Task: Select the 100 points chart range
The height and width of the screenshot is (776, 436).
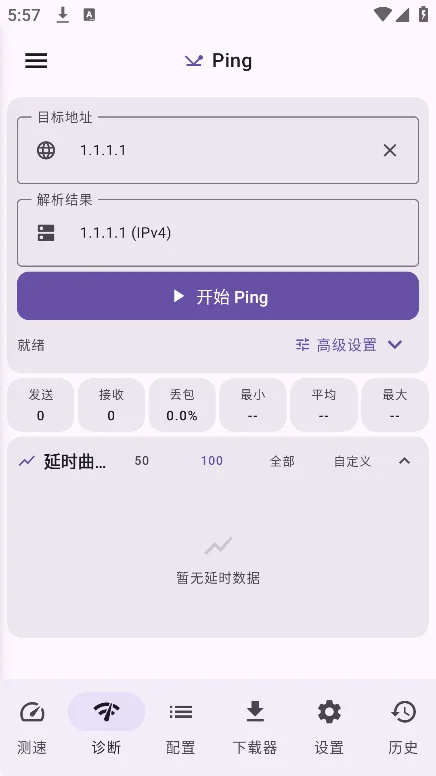Action: click(x=212, y=461)
